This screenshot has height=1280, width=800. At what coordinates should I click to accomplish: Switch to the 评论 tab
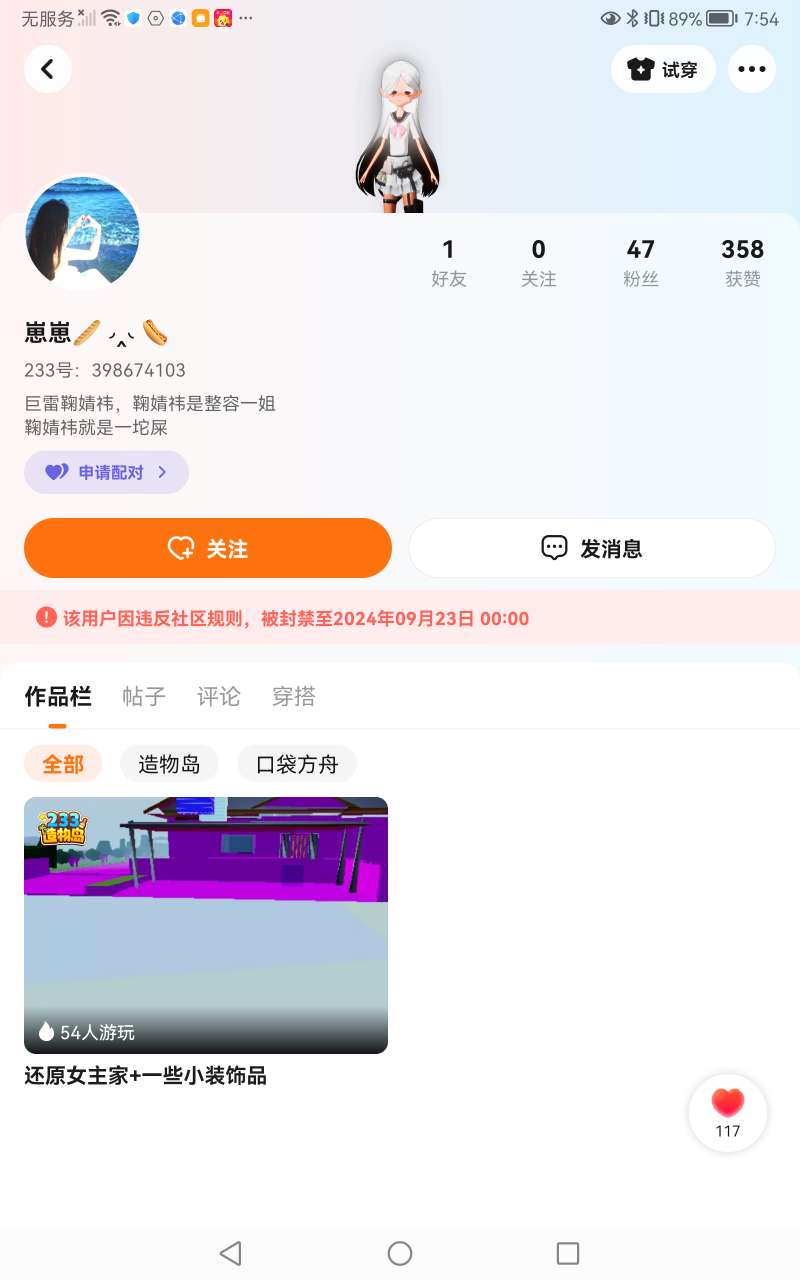coord(219,696)
